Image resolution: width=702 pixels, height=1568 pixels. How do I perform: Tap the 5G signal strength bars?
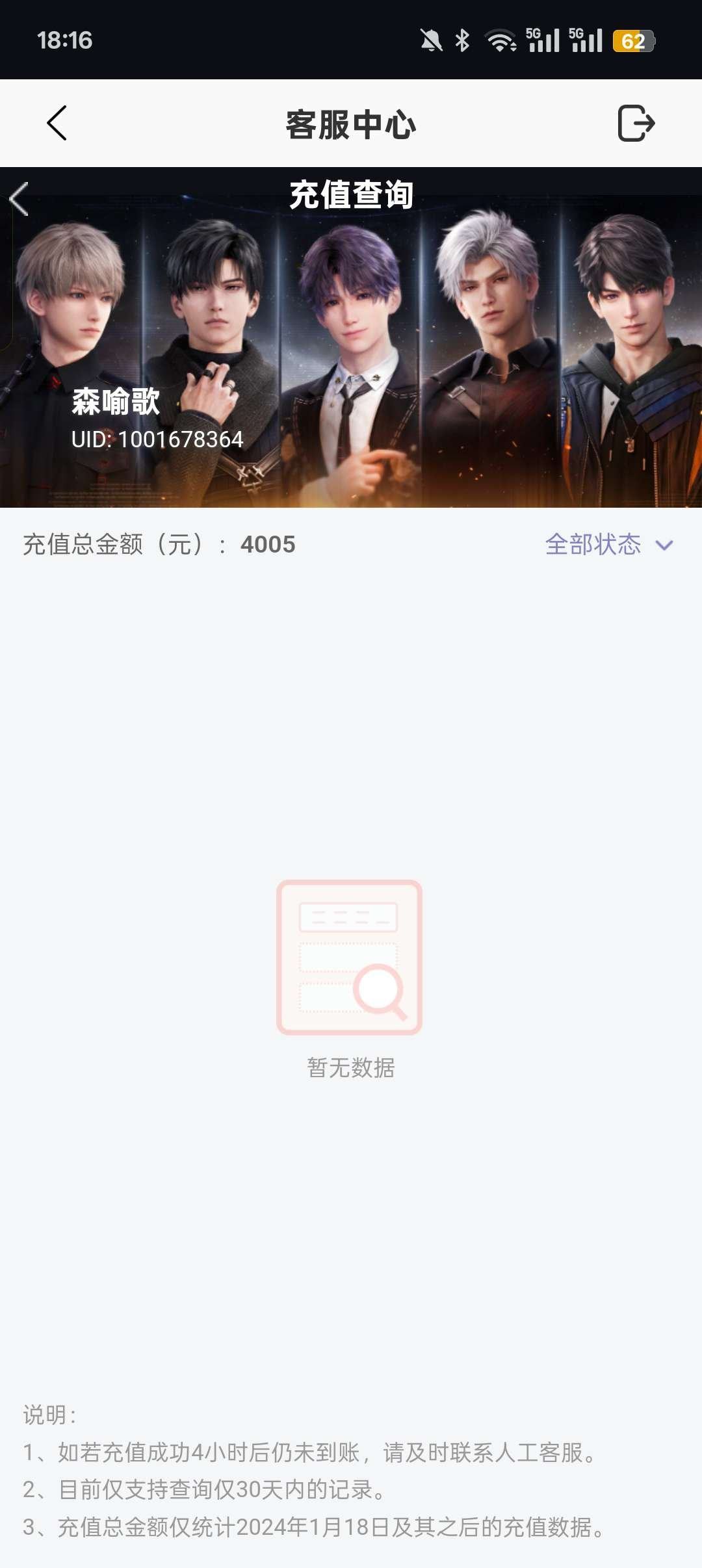click(546, 39)
